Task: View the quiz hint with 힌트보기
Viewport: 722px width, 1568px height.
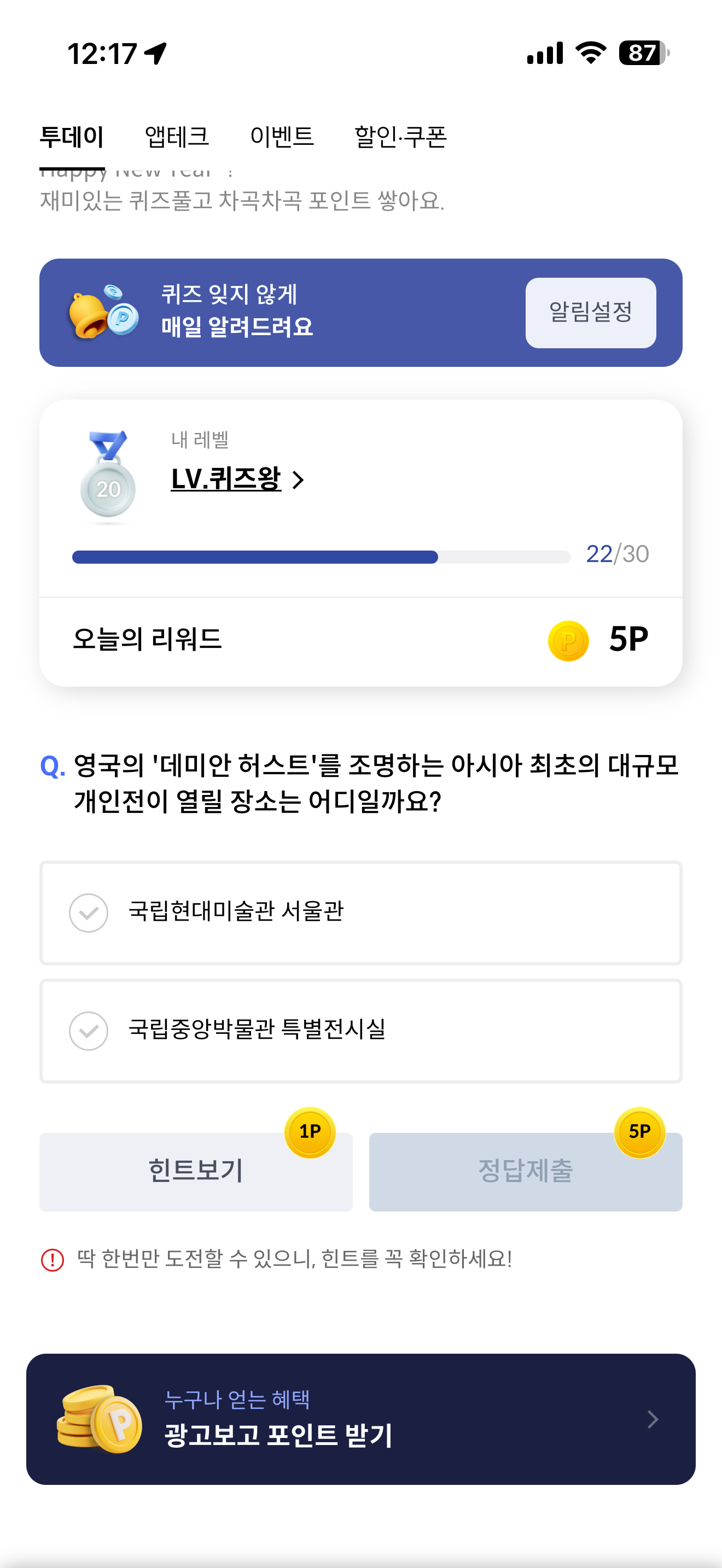Action: [196, 1171]
